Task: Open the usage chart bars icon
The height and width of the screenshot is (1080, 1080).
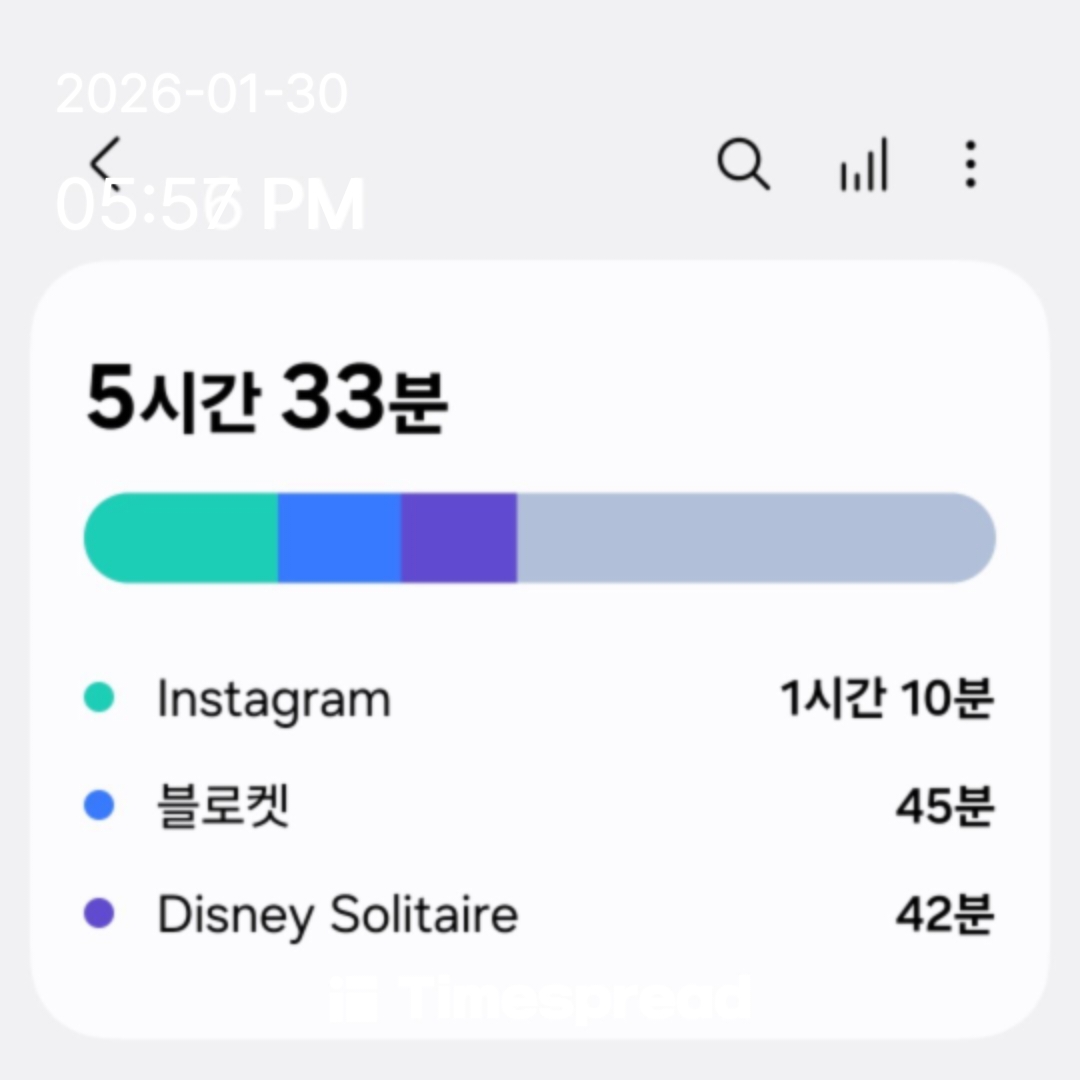Action: [863, 166]
